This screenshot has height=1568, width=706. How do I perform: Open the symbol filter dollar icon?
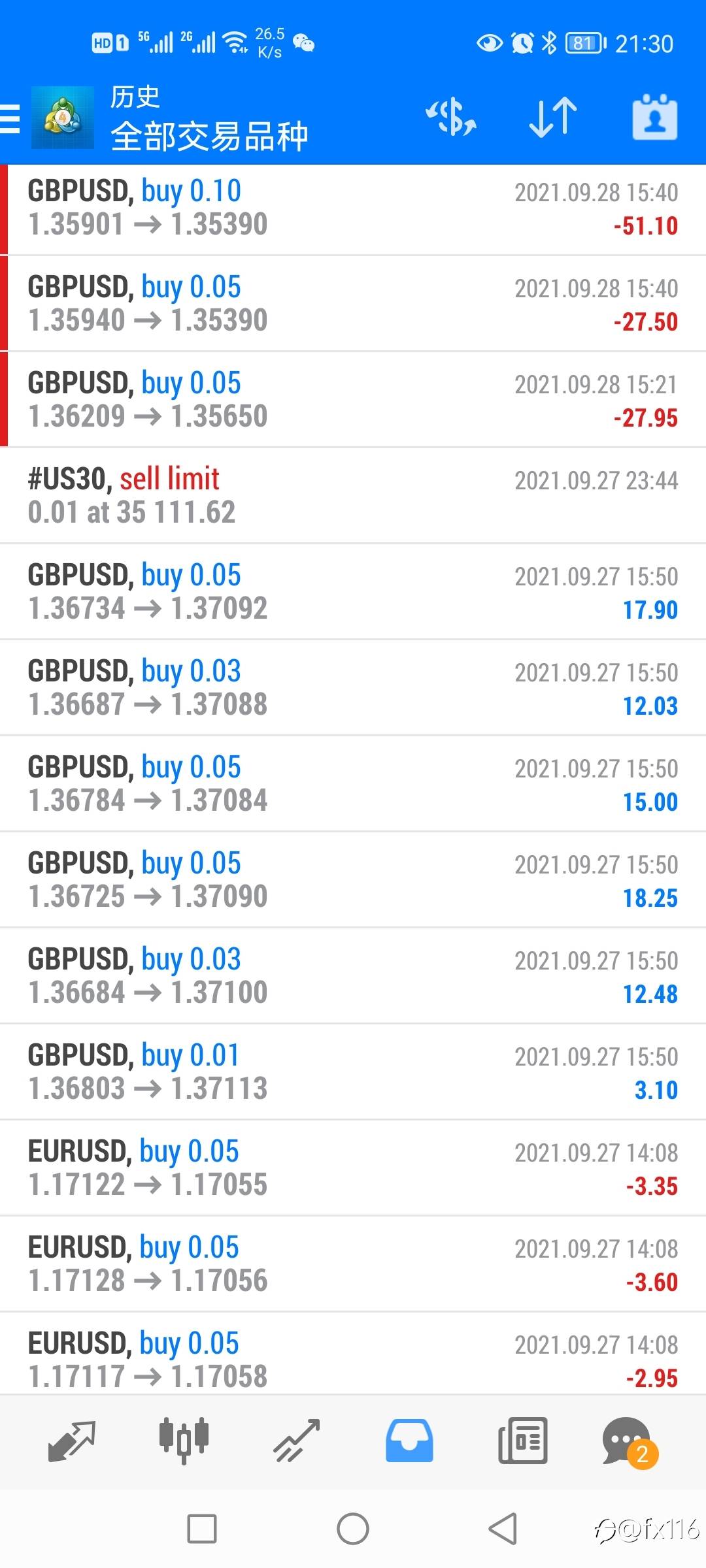451,118
